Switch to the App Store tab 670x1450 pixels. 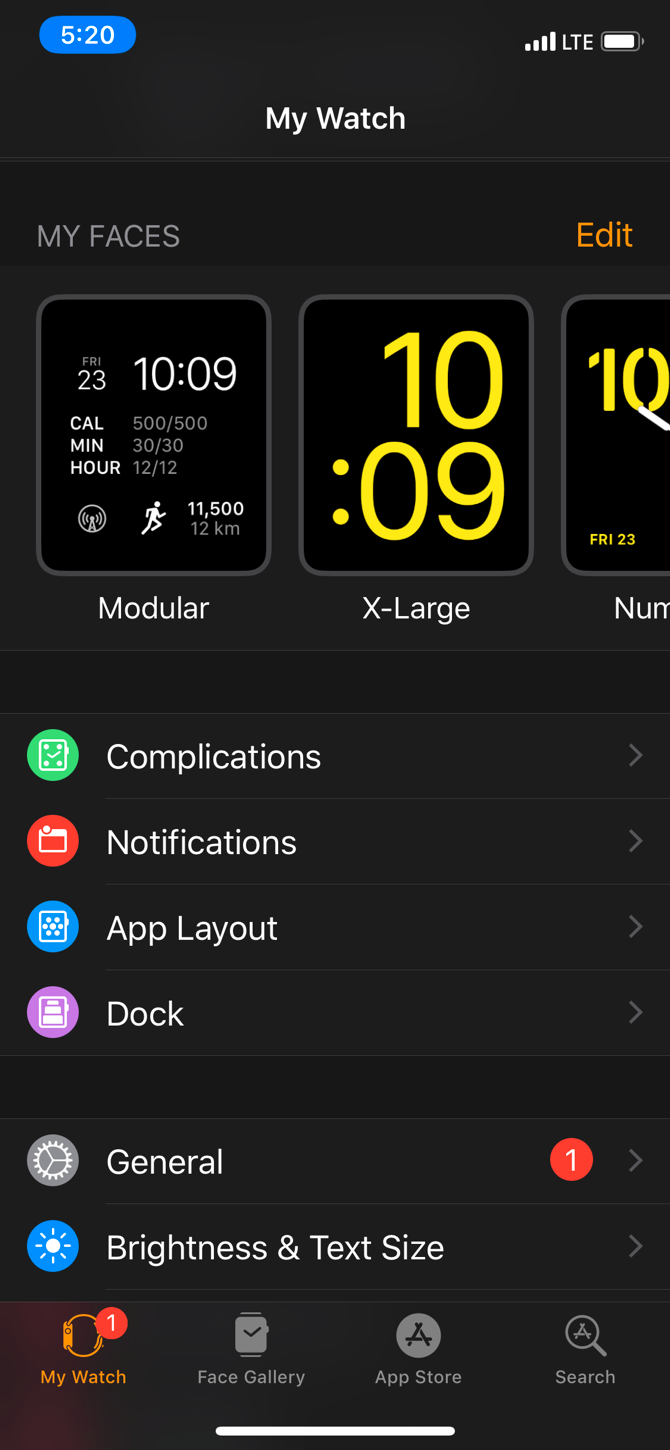pos(418,1350)
